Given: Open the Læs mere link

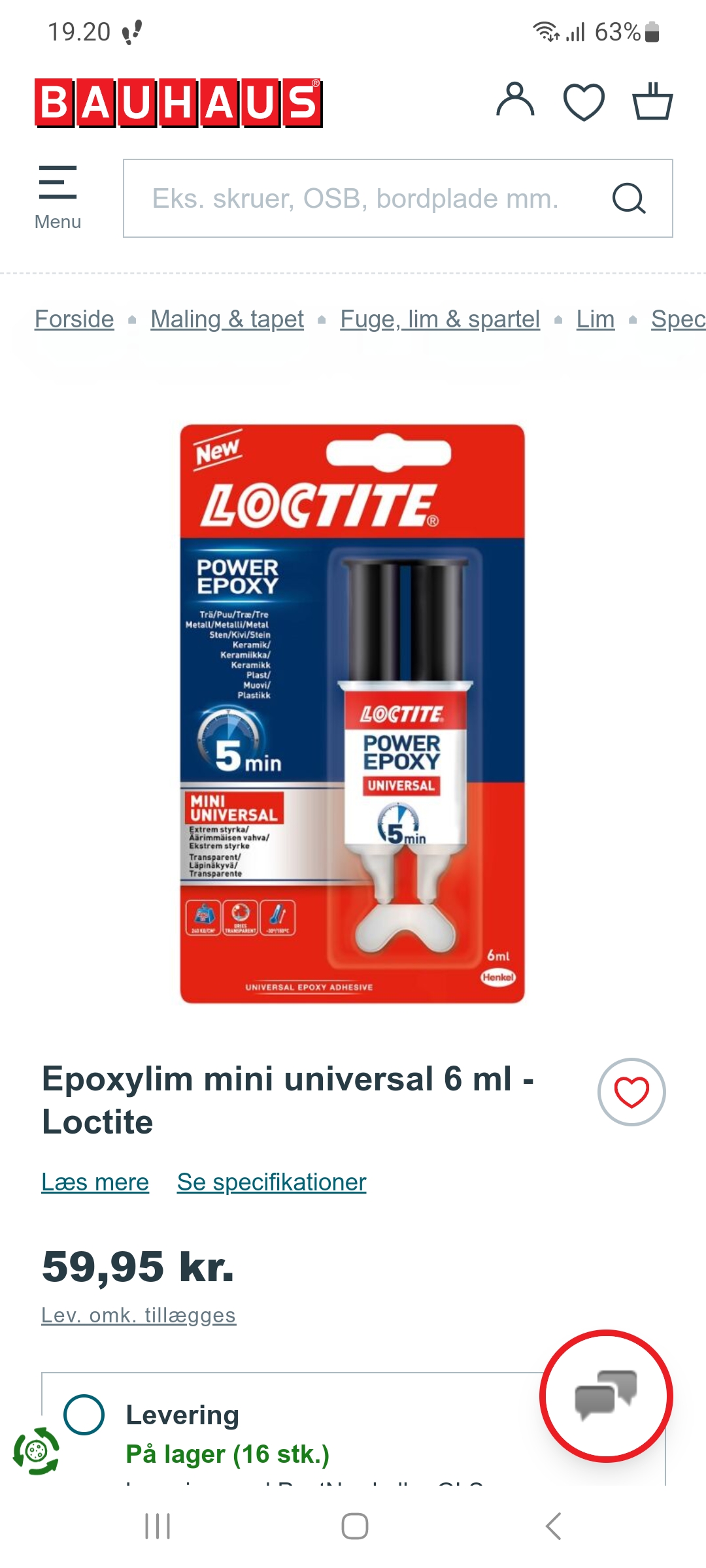Looking at the screenshot, I should (x=95, y=1182).
